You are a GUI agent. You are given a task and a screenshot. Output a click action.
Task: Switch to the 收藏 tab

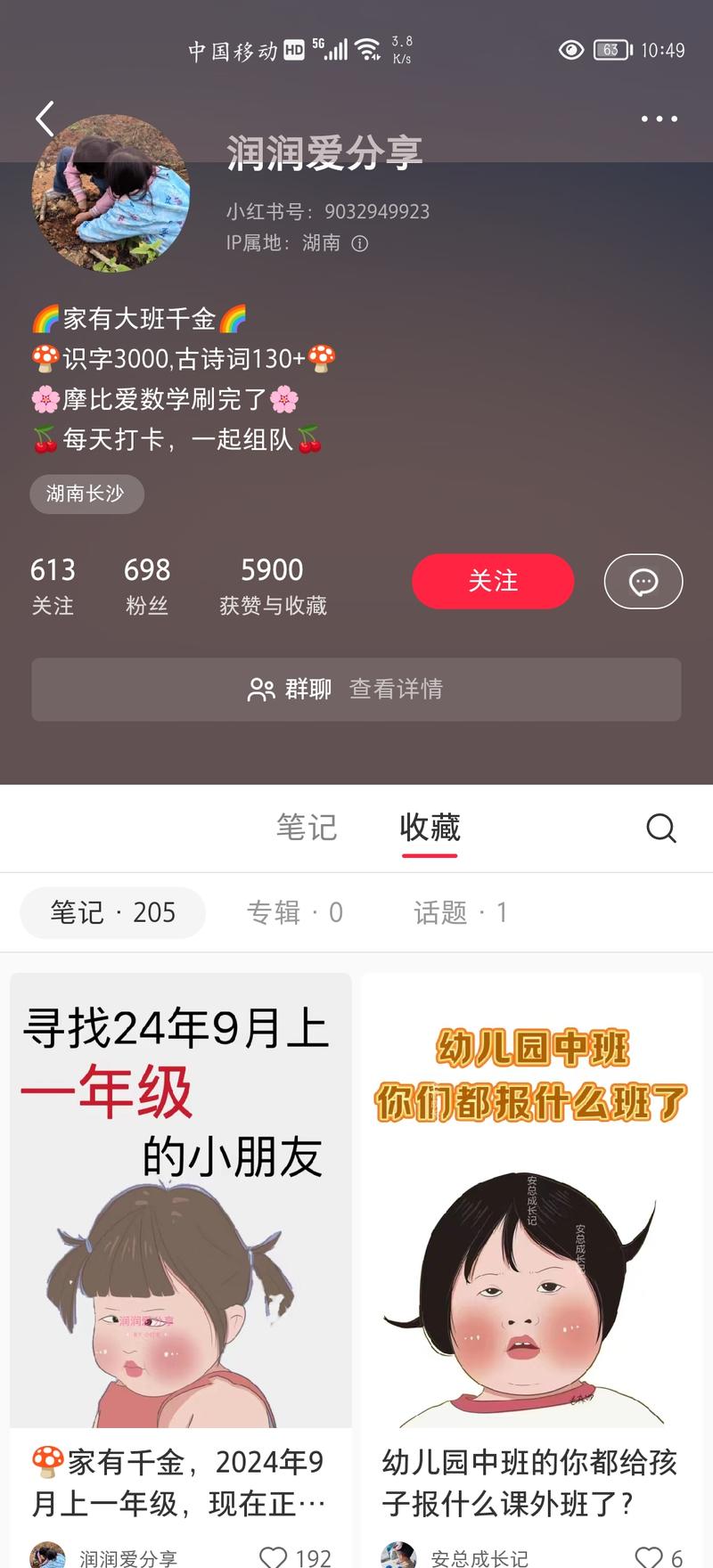430,828
